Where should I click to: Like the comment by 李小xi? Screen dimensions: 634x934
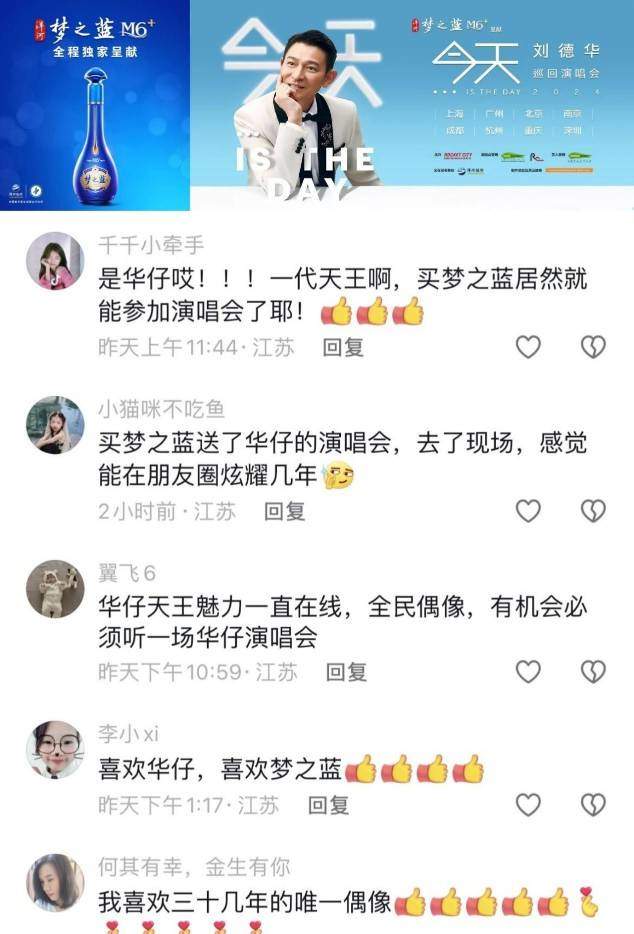click(528, 804)
